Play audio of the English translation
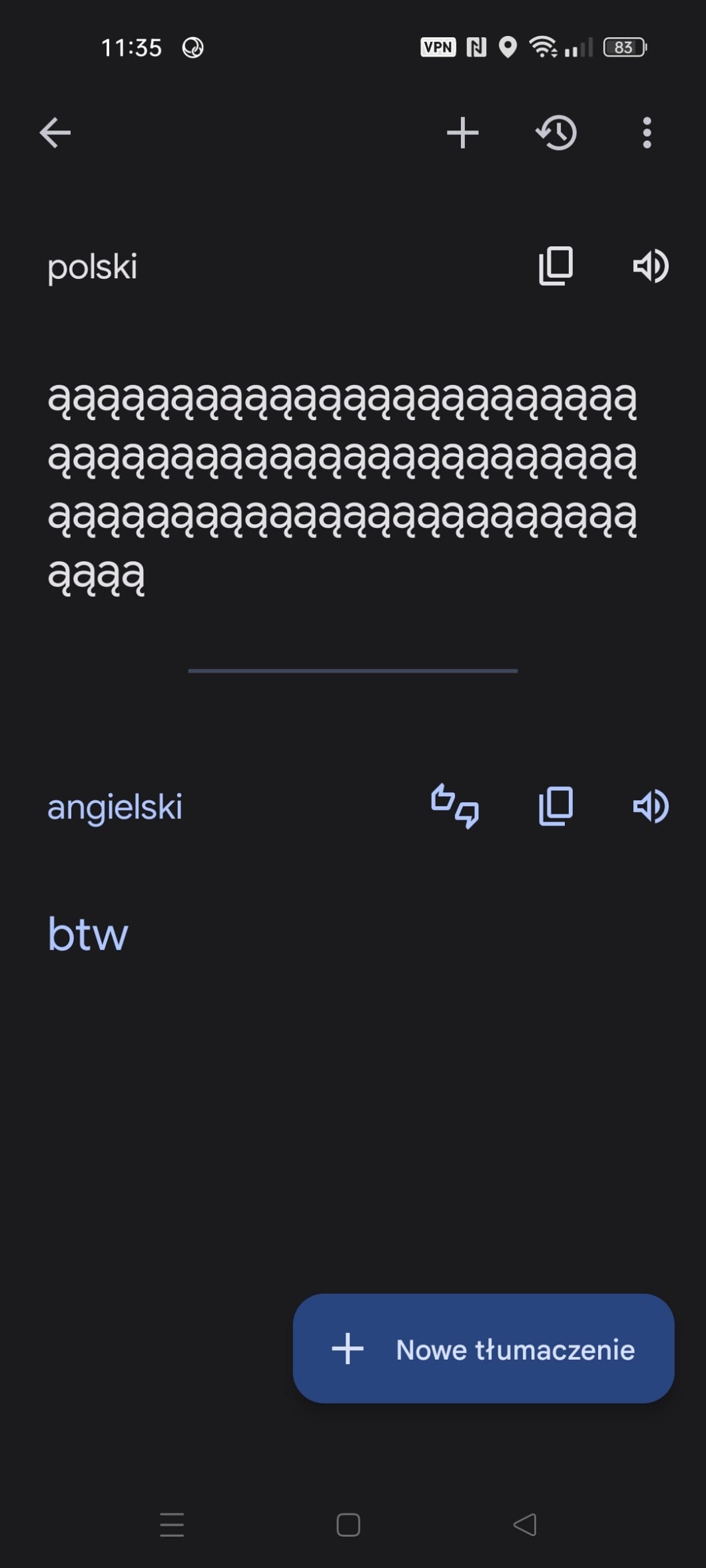The width and height of the screenshot is (706, 1568). 650,806
